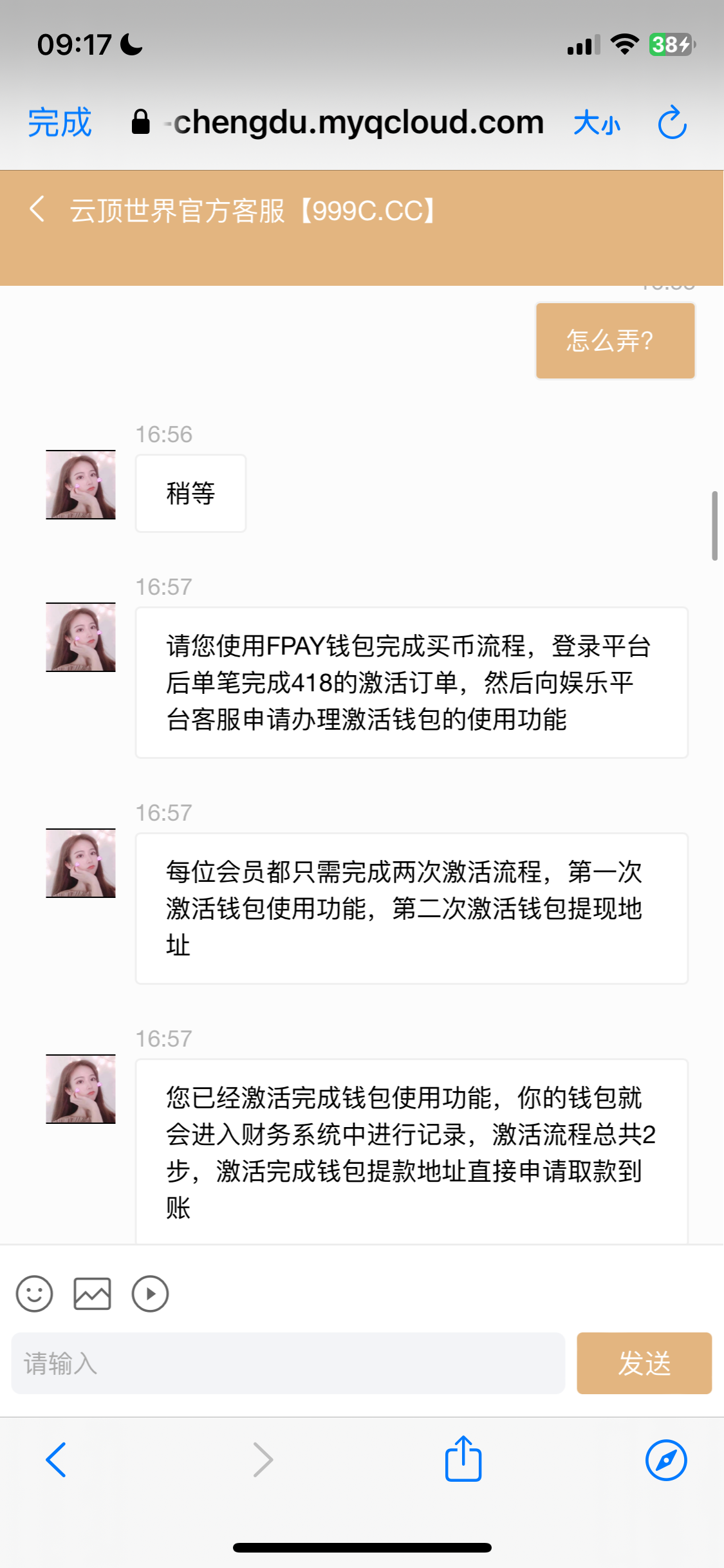Open the emoji picker

34,1293
